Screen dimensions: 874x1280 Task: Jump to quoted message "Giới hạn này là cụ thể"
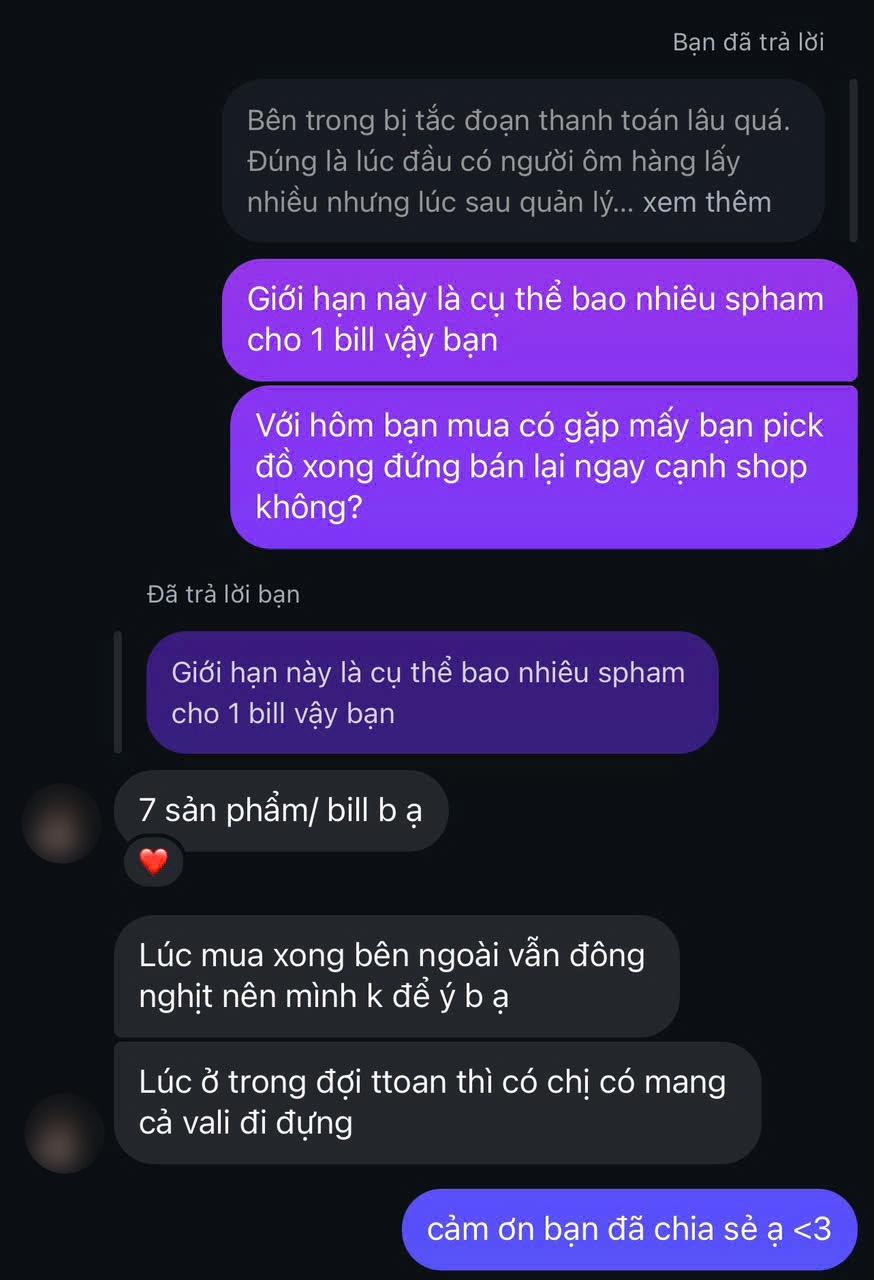tap(431, 692)
